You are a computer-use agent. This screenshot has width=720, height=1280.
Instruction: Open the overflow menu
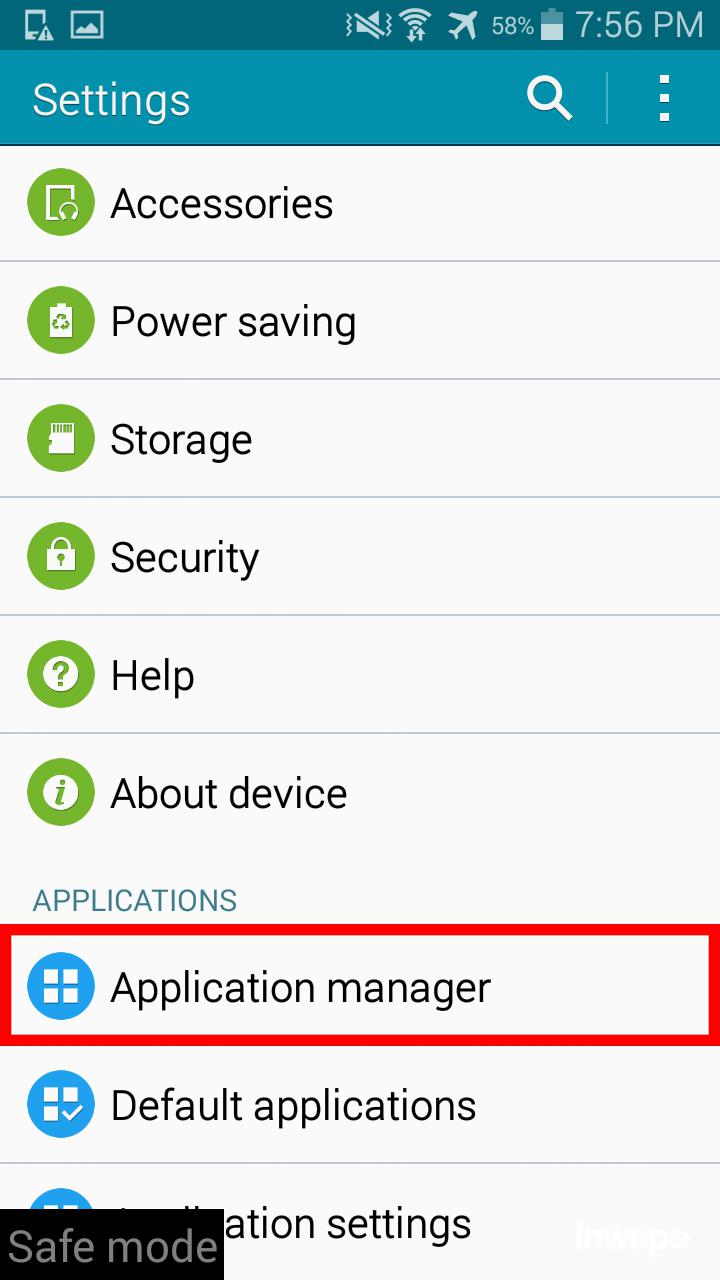point(663,99)
